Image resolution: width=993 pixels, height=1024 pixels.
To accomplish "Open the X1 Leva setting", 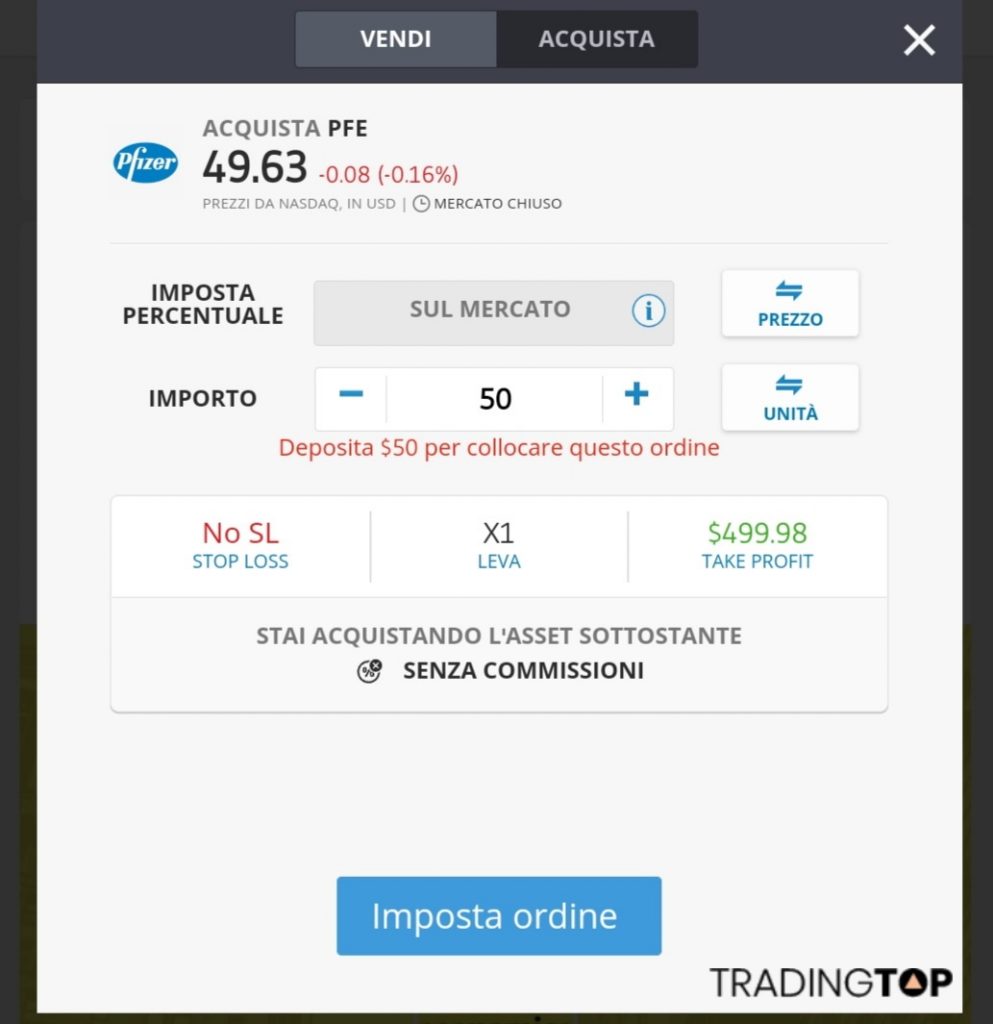I will 498,545.
